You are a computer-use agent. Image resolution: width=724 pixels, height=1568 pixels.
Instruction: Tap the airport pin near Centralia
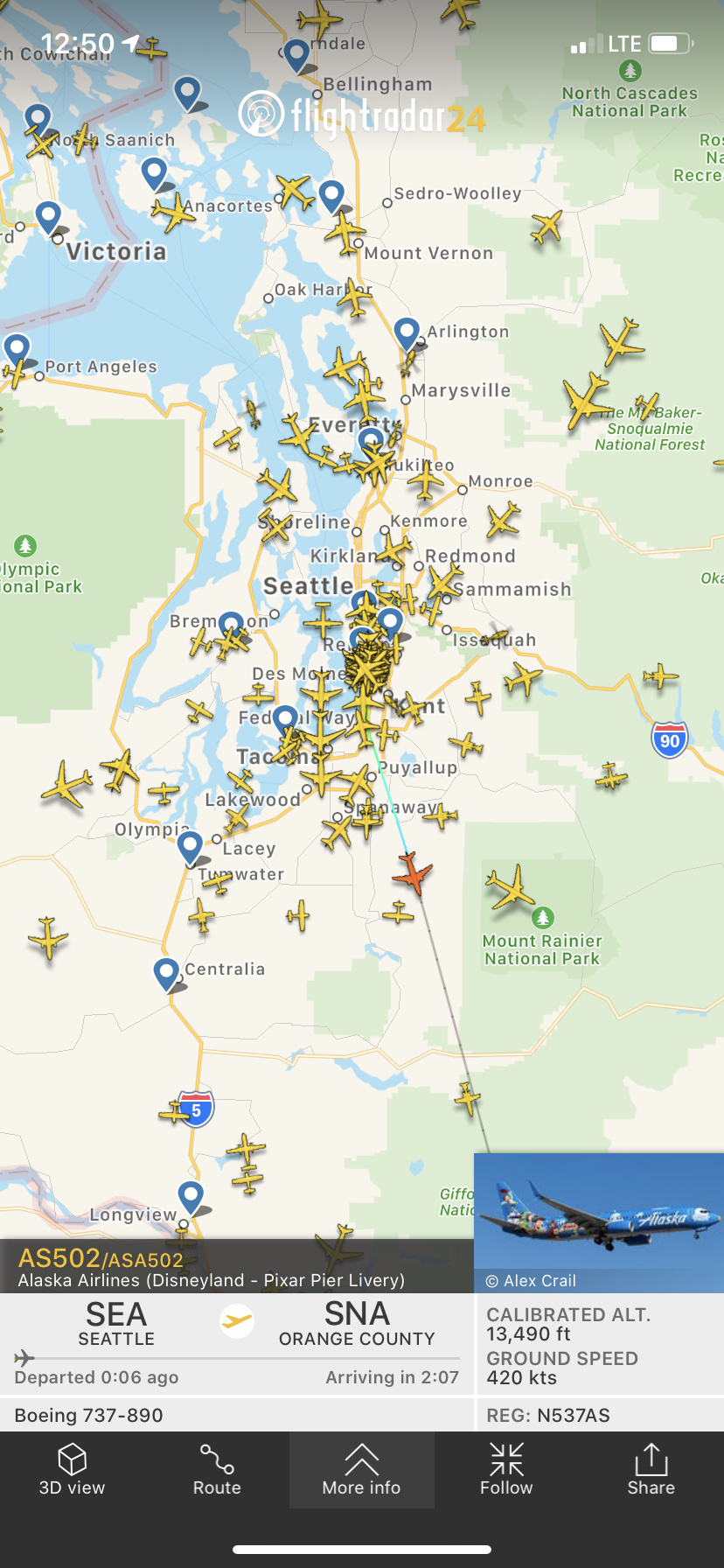tap(166, 972)
